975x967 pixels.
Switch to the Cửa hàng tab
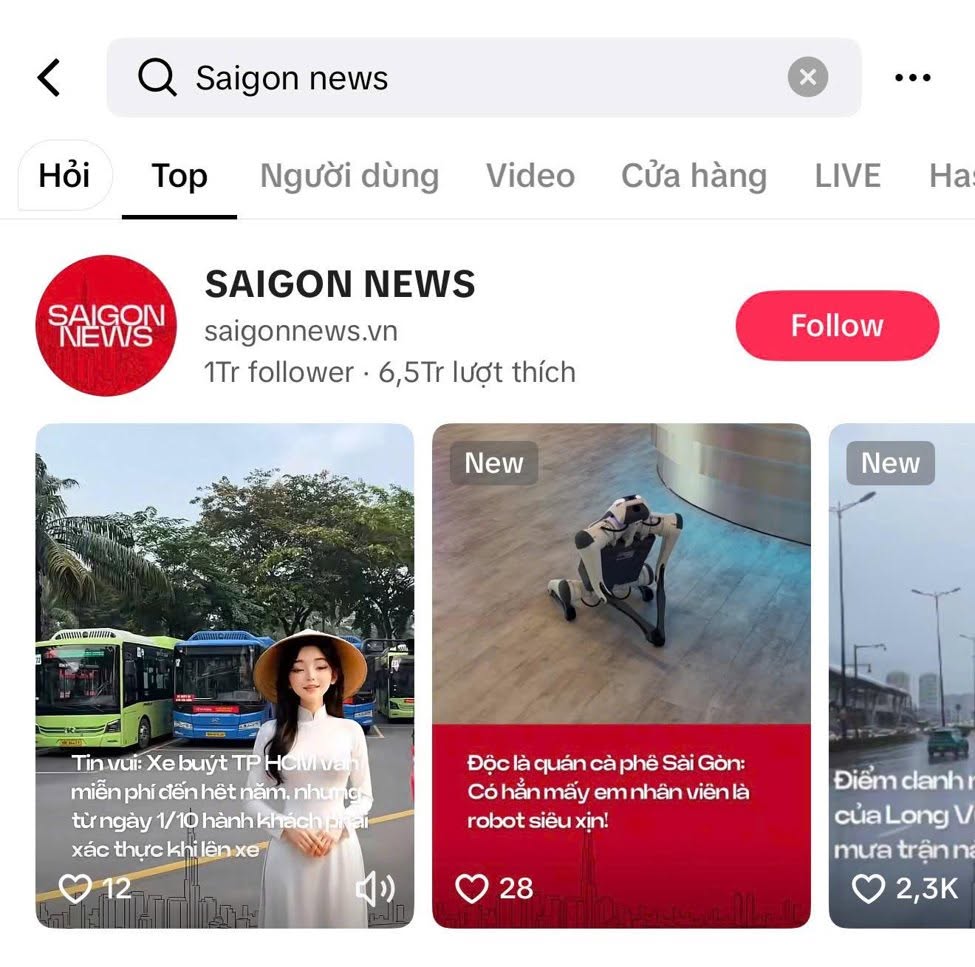tap(694, 176)
